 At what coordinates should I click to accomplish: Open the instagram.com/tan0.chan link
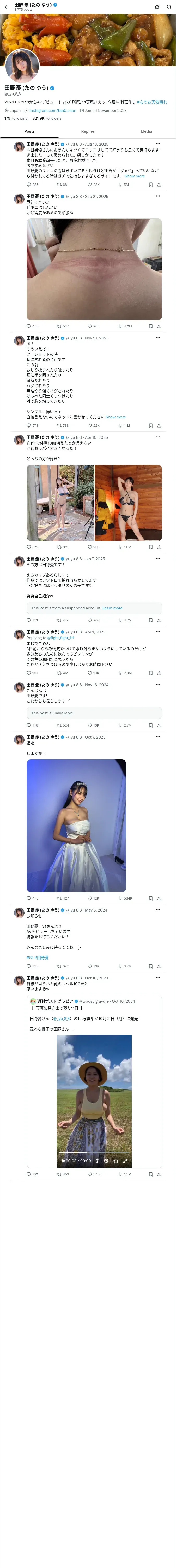[x=53, y=110]
